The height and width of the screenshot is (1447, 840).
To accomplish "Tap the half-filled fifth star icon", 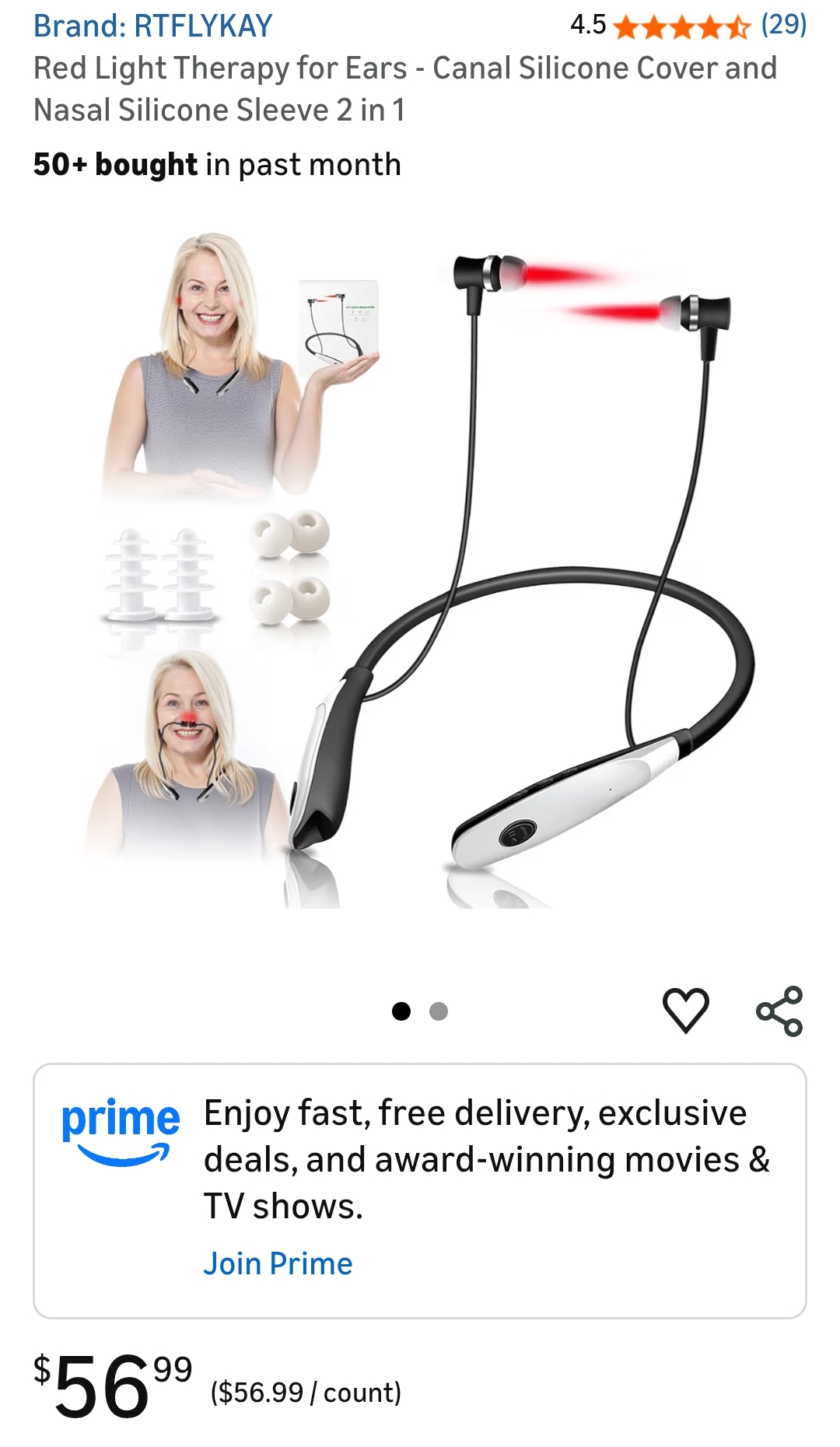I will coord(737,26).
